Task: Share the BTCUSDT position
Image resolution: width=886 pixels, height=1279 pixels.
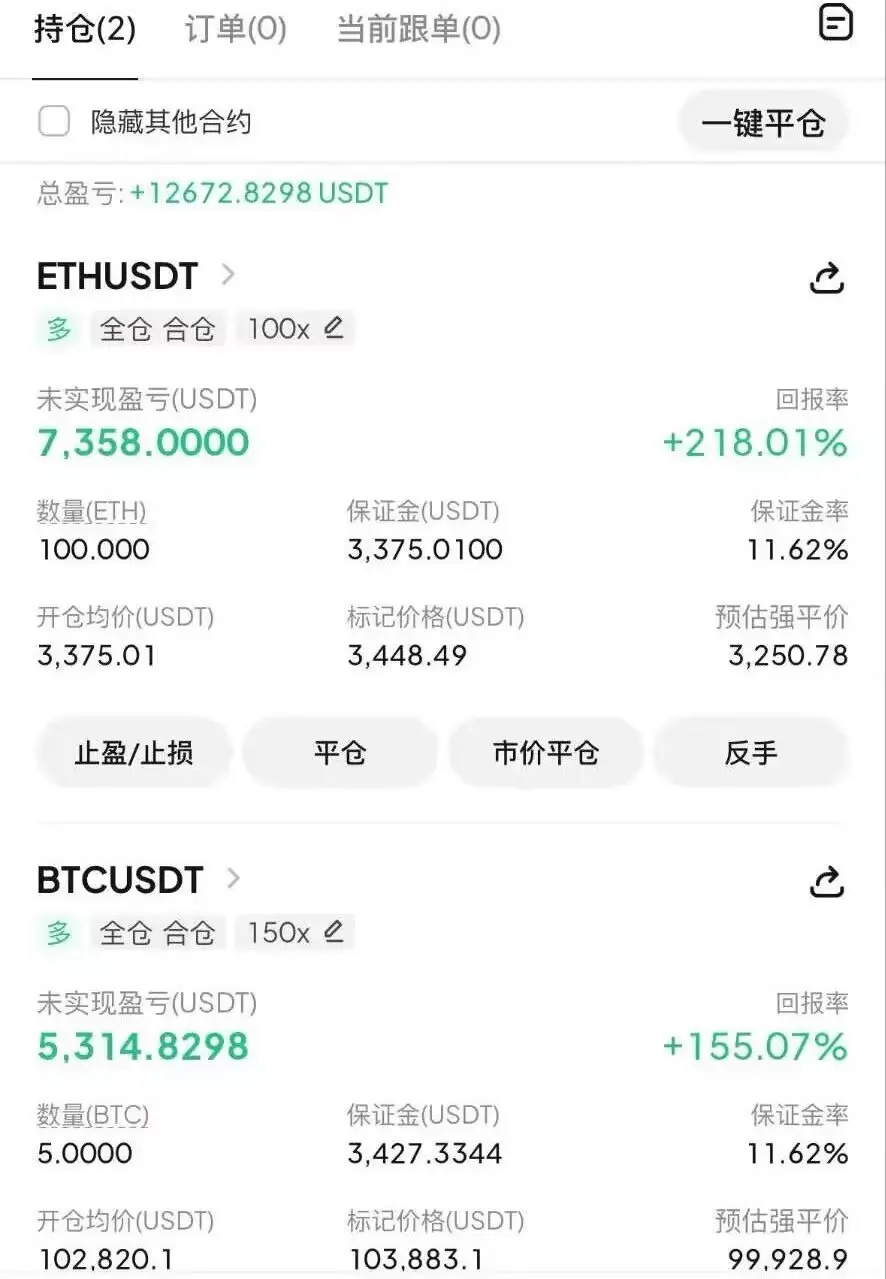Action: (827, 883)
